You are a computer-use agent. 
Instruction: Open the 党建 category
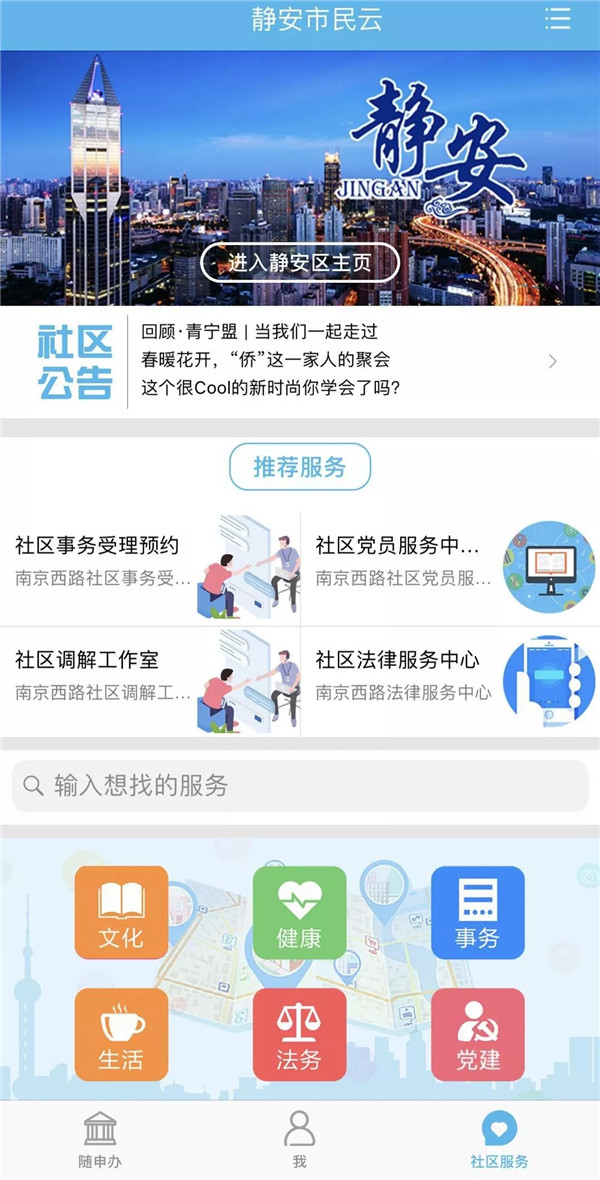click(477, 1034)
